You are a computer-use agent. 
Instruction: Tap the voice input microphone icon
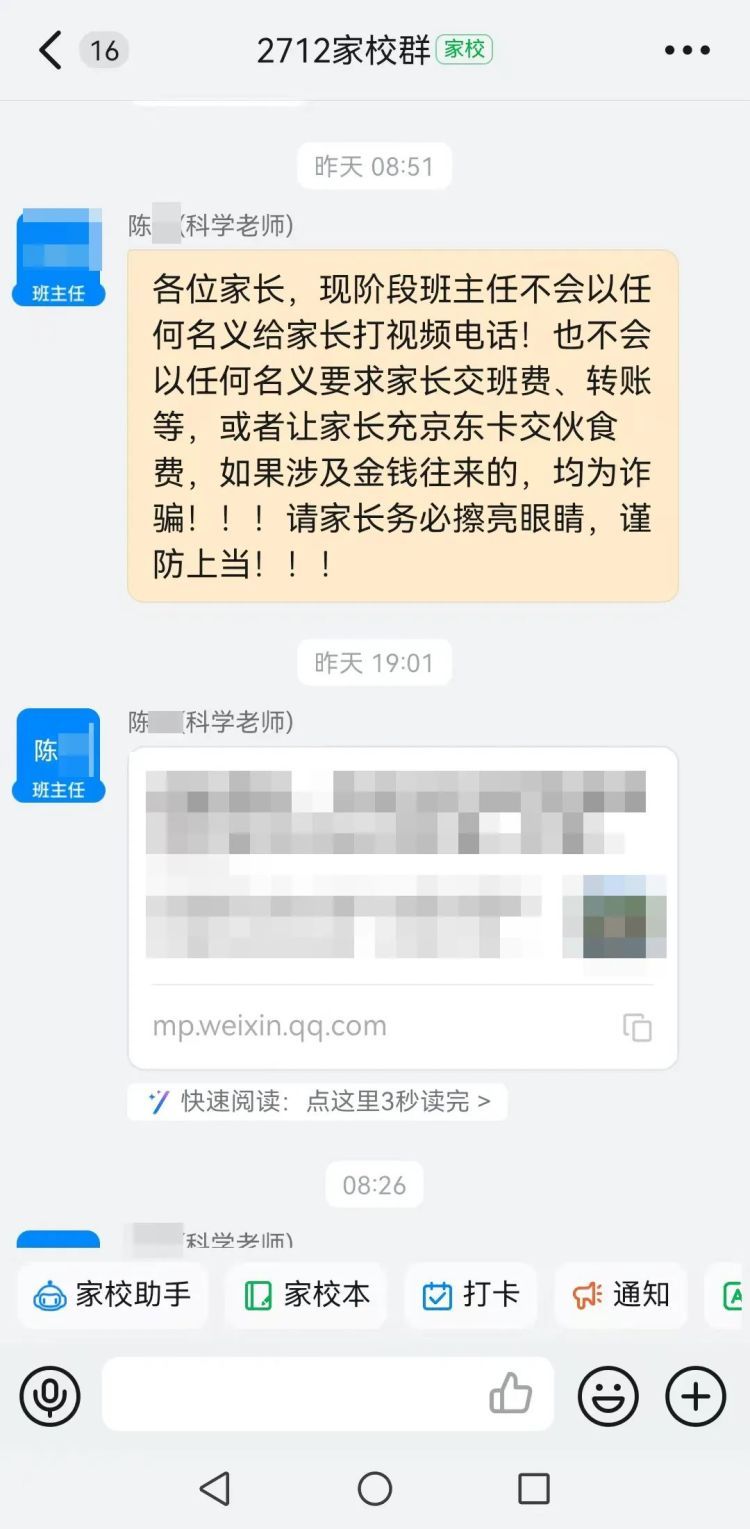[x=49, y=1395]
